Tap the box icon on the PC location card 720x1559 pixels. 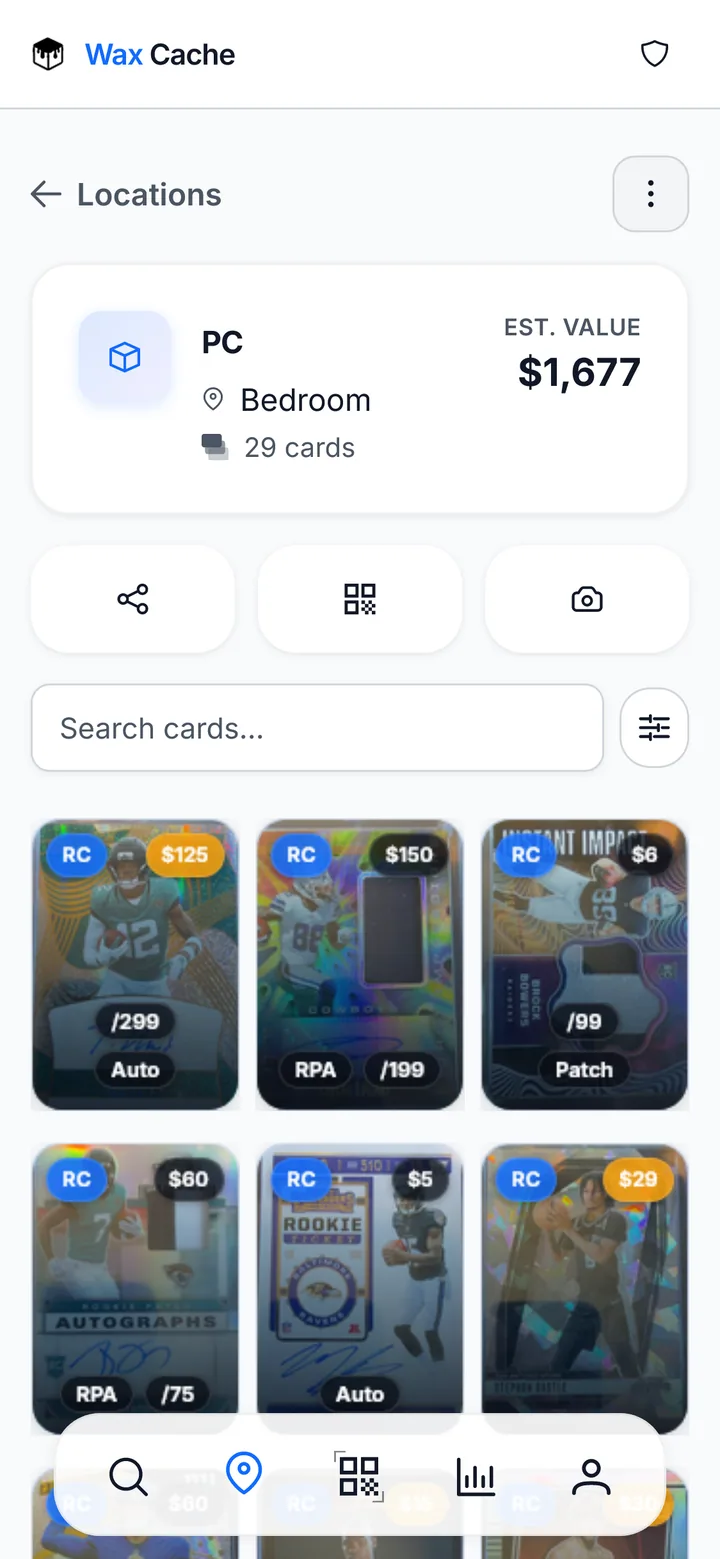(x=124, y=356)
